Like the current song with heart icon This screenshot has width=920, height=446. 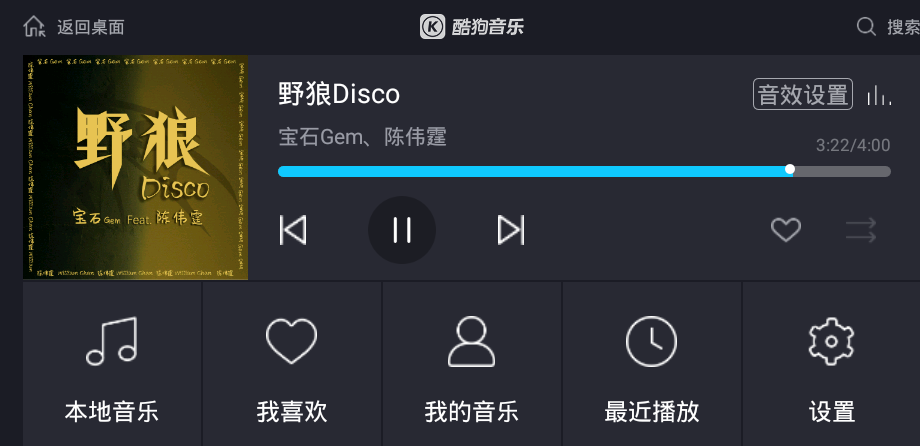coord(786,231)
